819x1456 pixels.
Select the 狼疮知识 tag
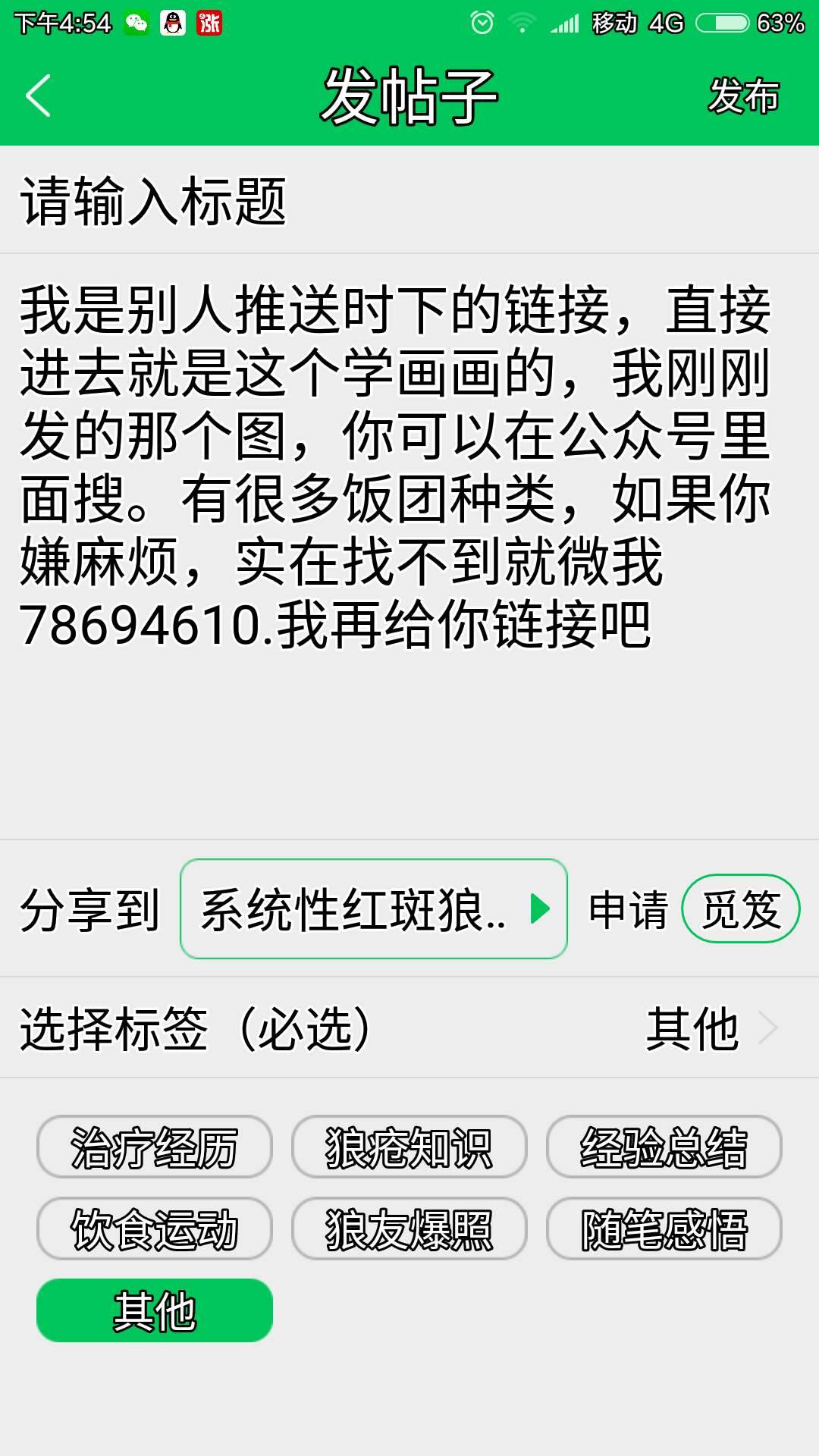click(x=409, y=1146)
